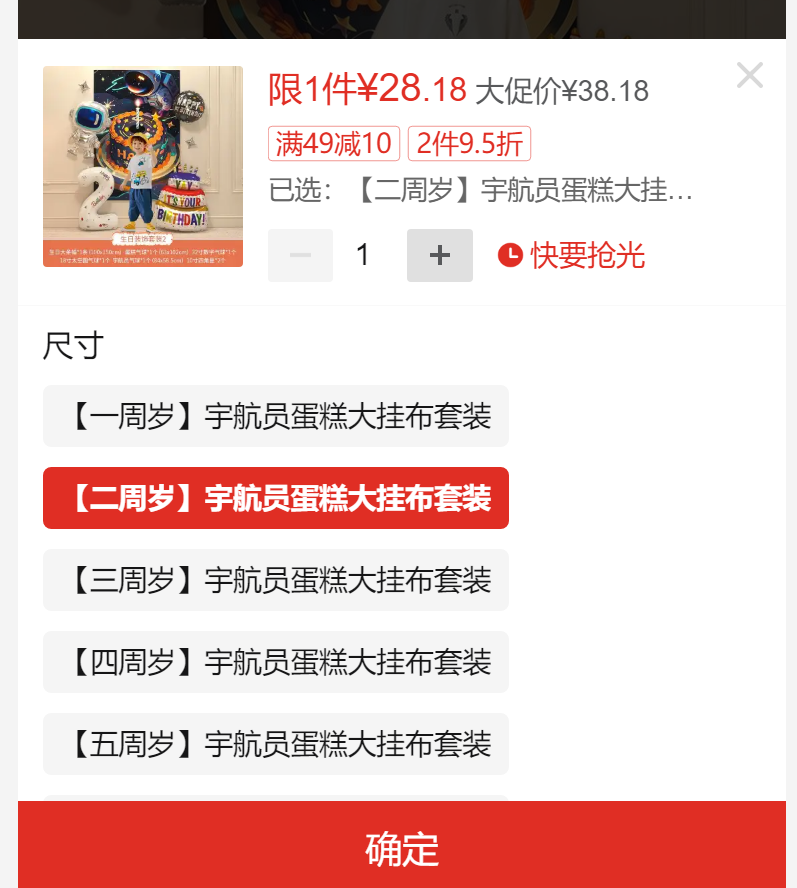Select the 【一周岁】 astronaut cake set
797x888 pixels.
pyautogui.click(x=276, y=416)
